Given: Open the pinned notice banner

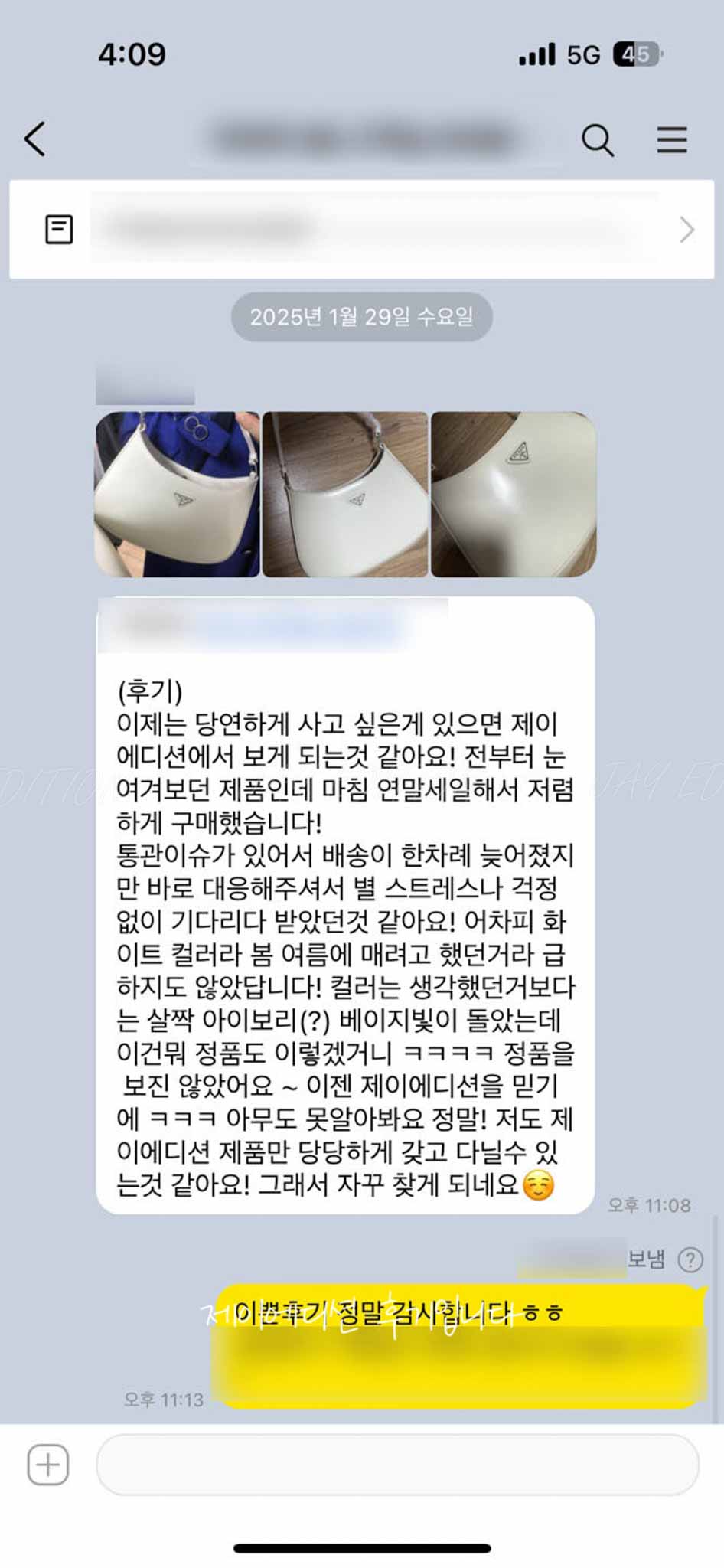Looking at the screenshot, I should [361, 229].
